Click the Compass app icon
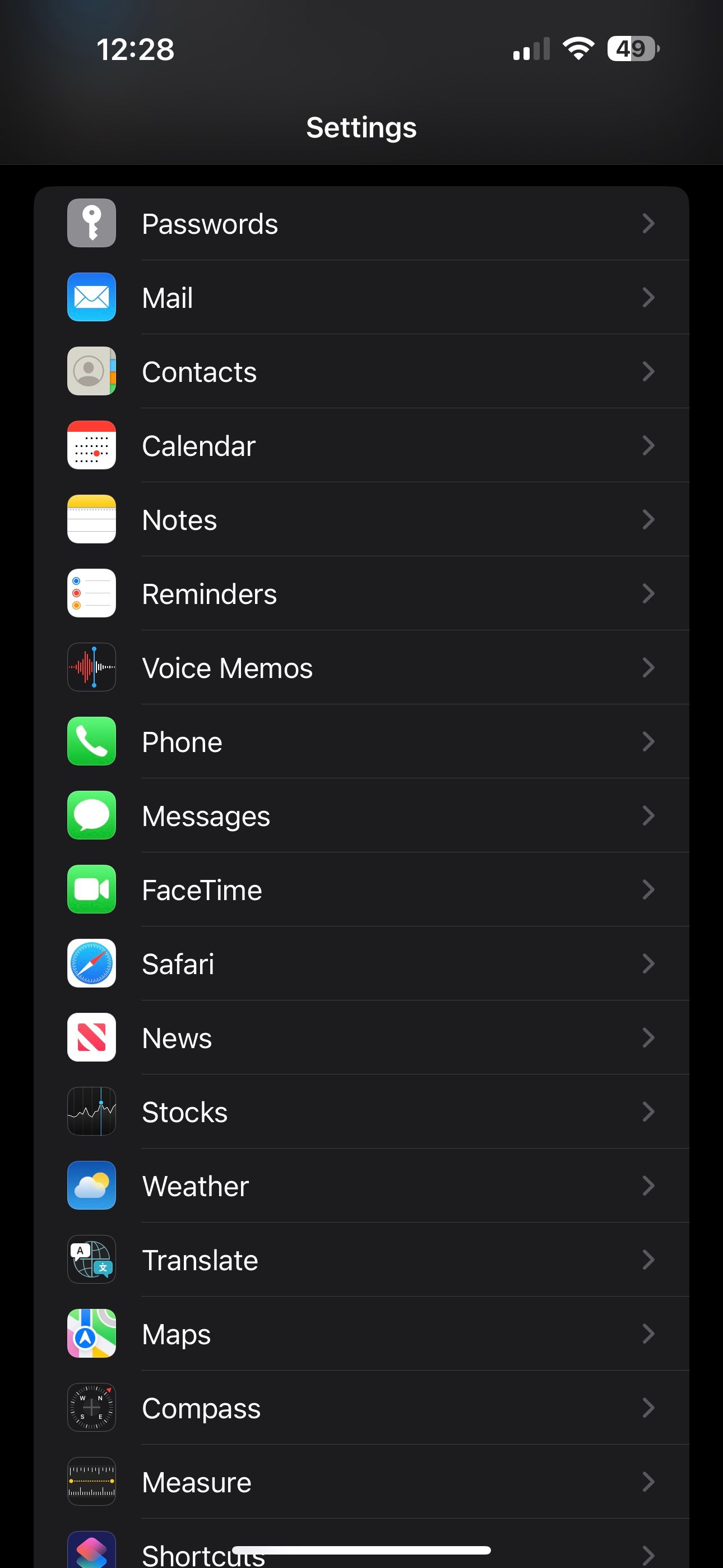Screen dimensions: 723x1568 pyautogui.click(x=91, y=1408)
